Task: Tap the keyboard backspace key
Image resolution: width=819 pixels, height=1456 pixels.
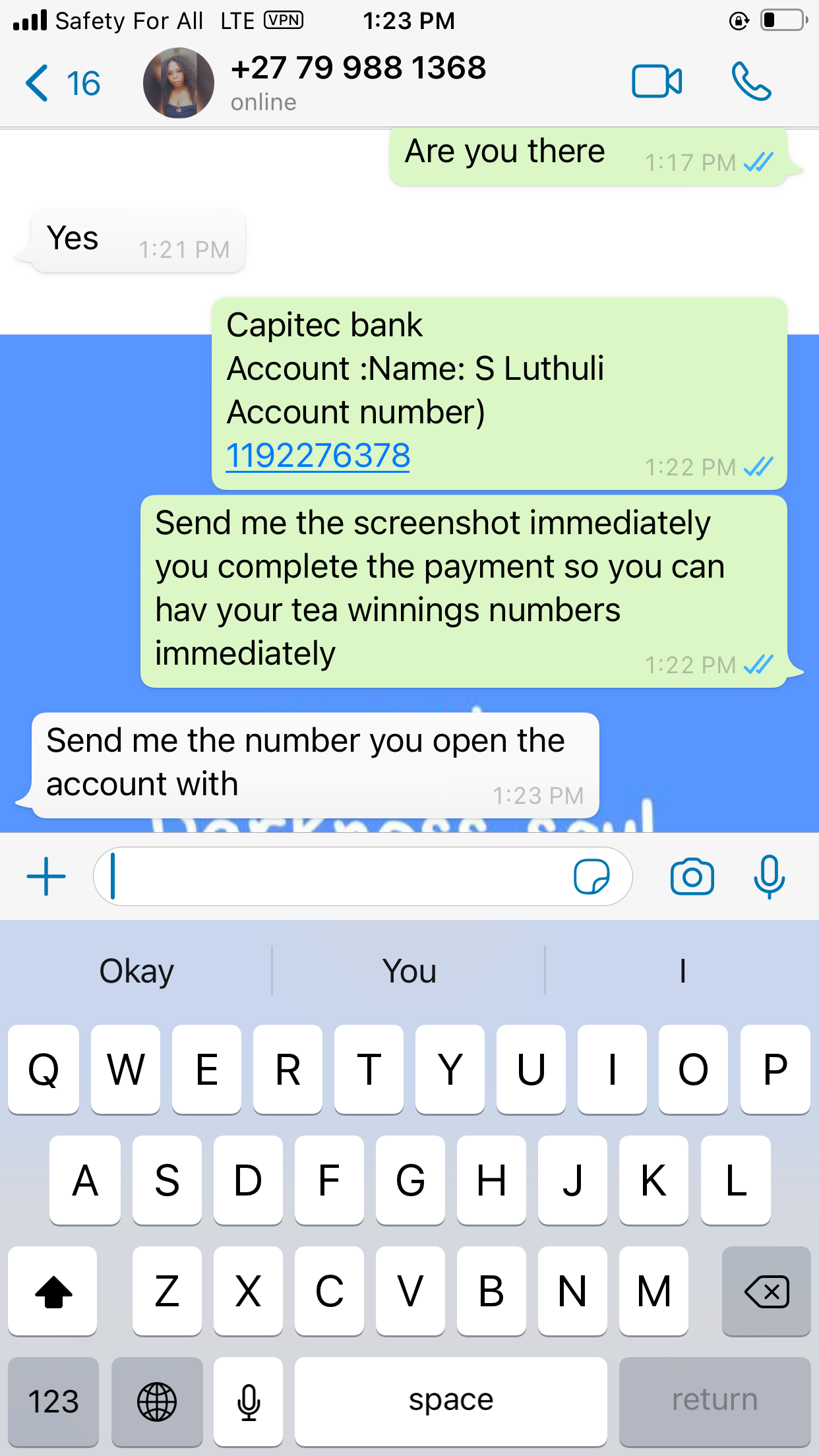Action: click(766, 1291)
